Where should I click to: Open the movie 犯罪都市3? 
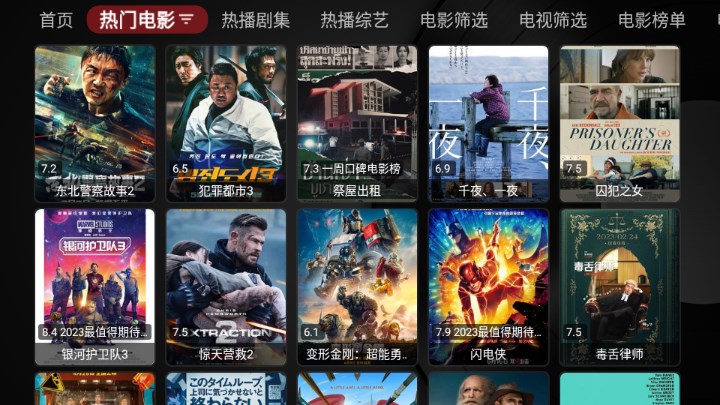click(226, 122)
